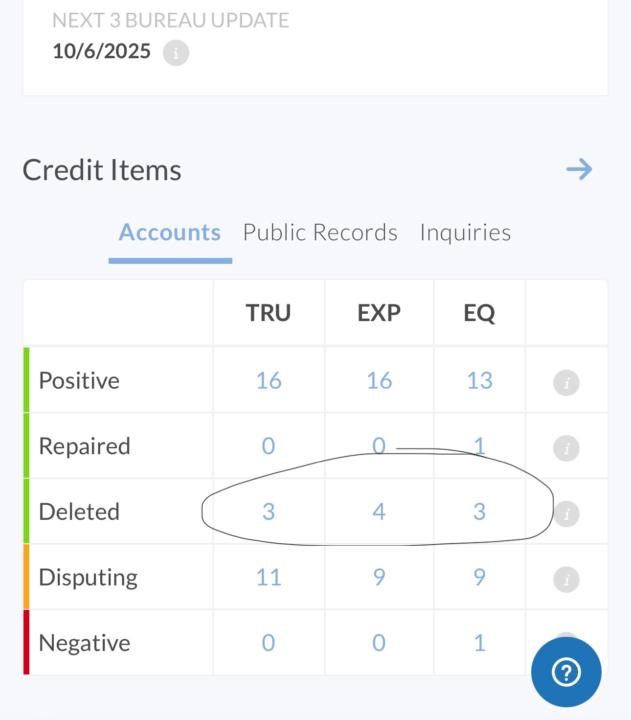
Task: Open Credit Items details arrow
Action: pos(579,169)
